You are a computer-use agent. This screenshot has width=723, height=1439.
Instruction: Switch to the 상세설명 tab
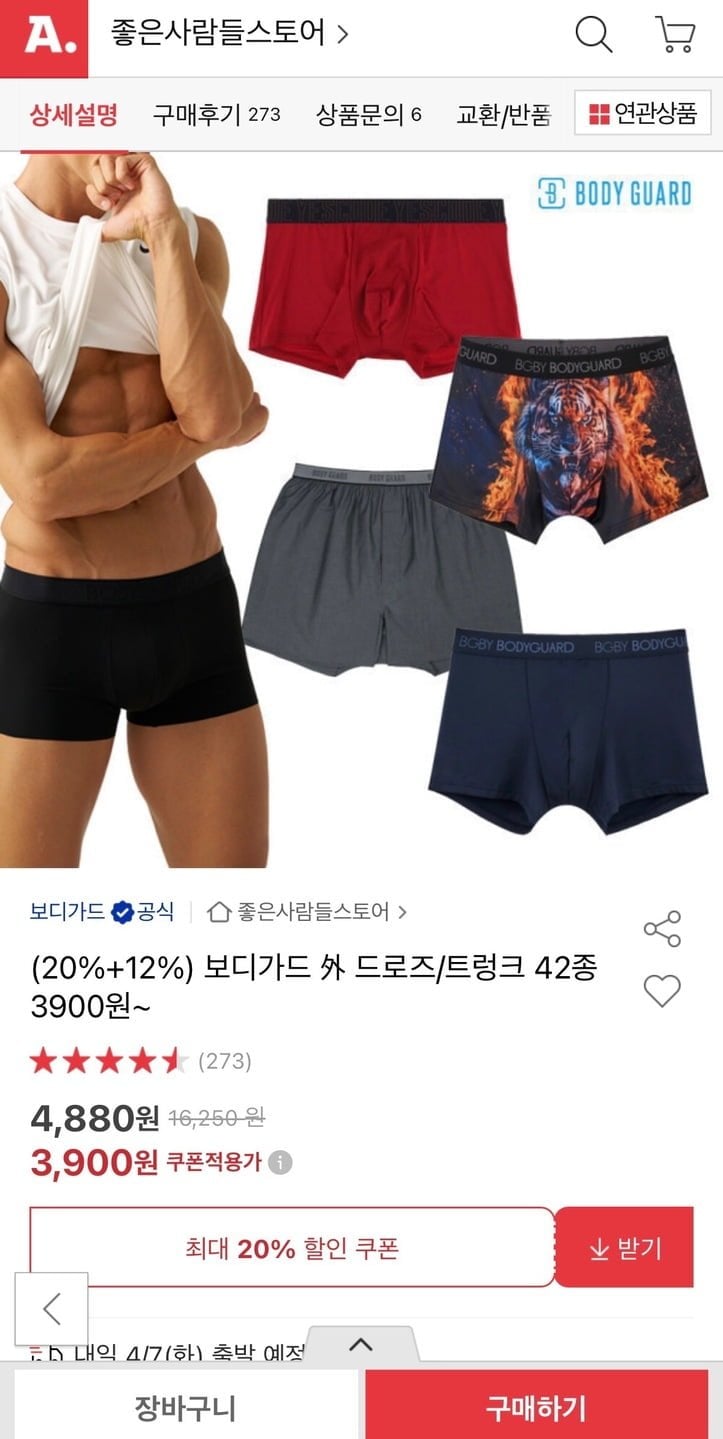(x=73, y=115)
